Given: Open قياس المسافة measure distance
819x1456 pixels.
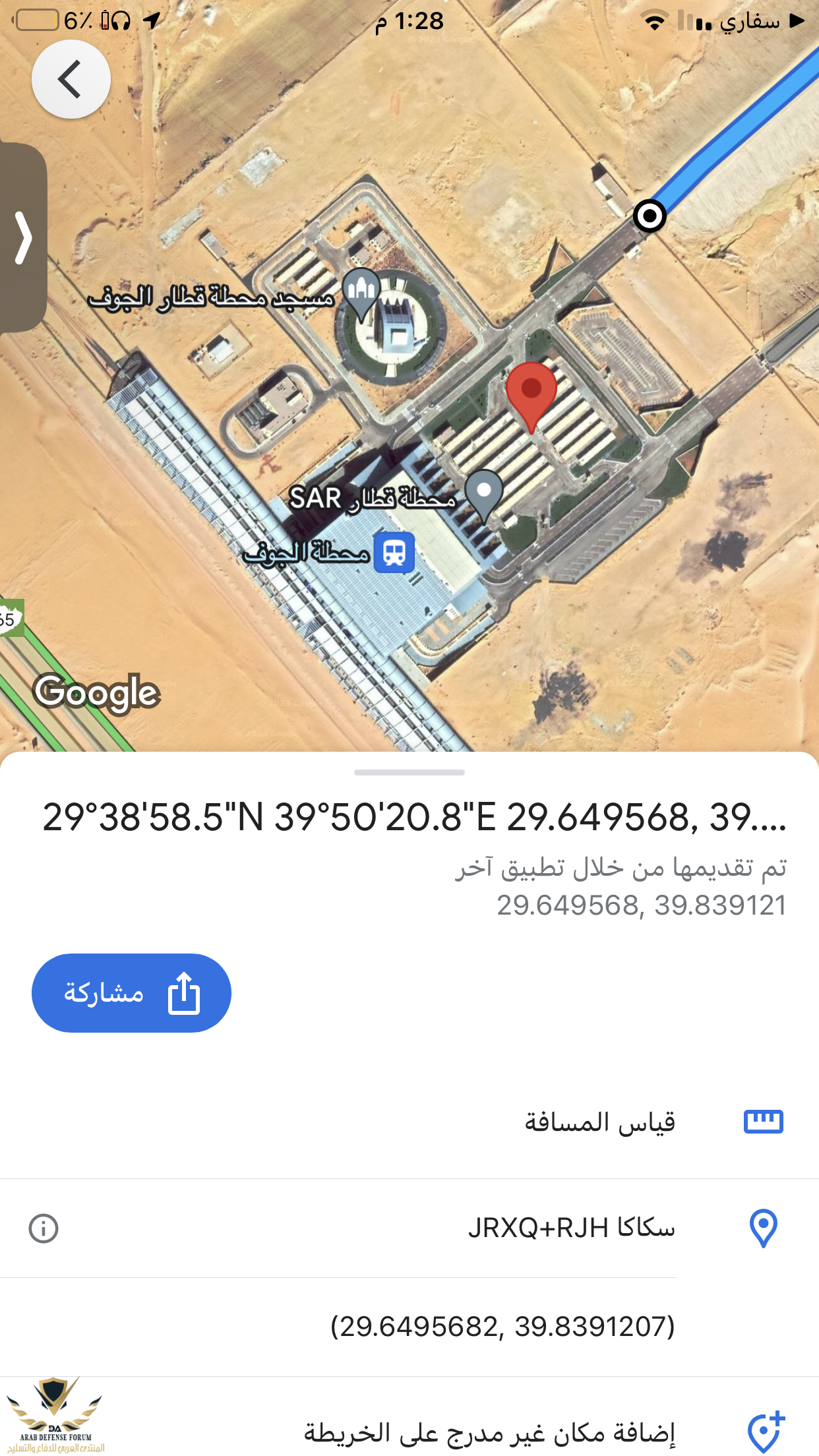Looking at the screenshot, I should point(600,1122).
